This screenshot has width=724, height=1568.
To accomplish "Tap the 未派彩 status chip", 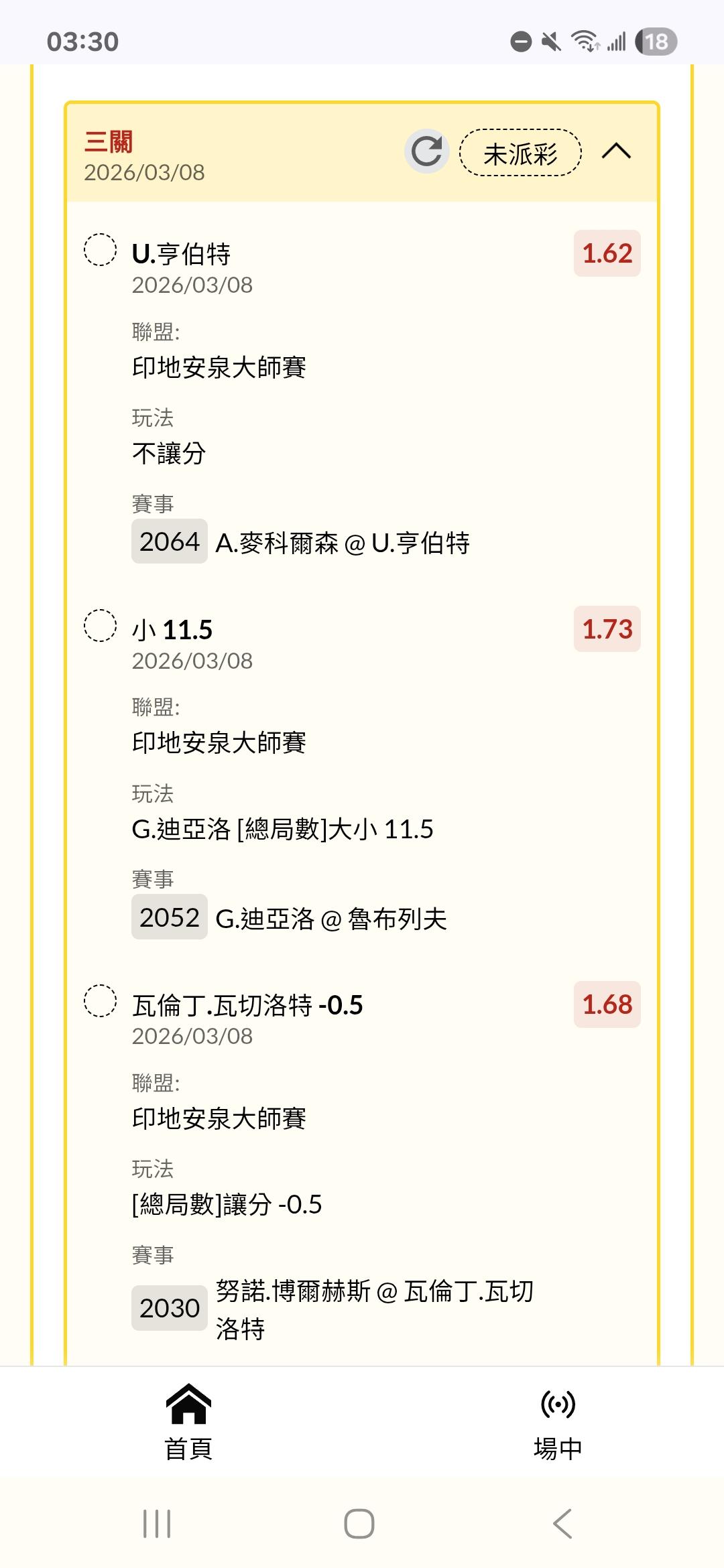I will [x=520, y=153].
